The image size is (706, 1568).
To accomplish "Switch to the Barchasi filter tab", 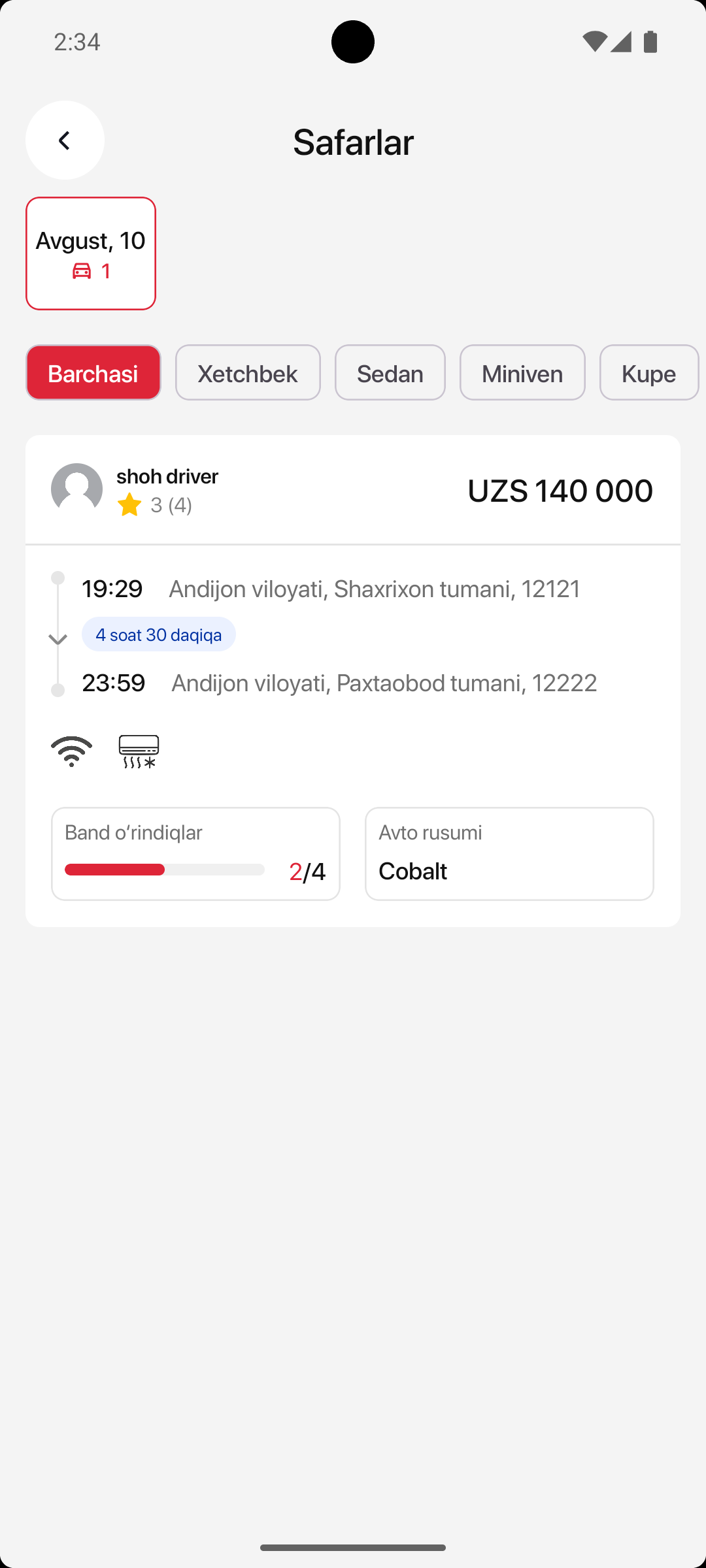I will click(x=93, y=372).
